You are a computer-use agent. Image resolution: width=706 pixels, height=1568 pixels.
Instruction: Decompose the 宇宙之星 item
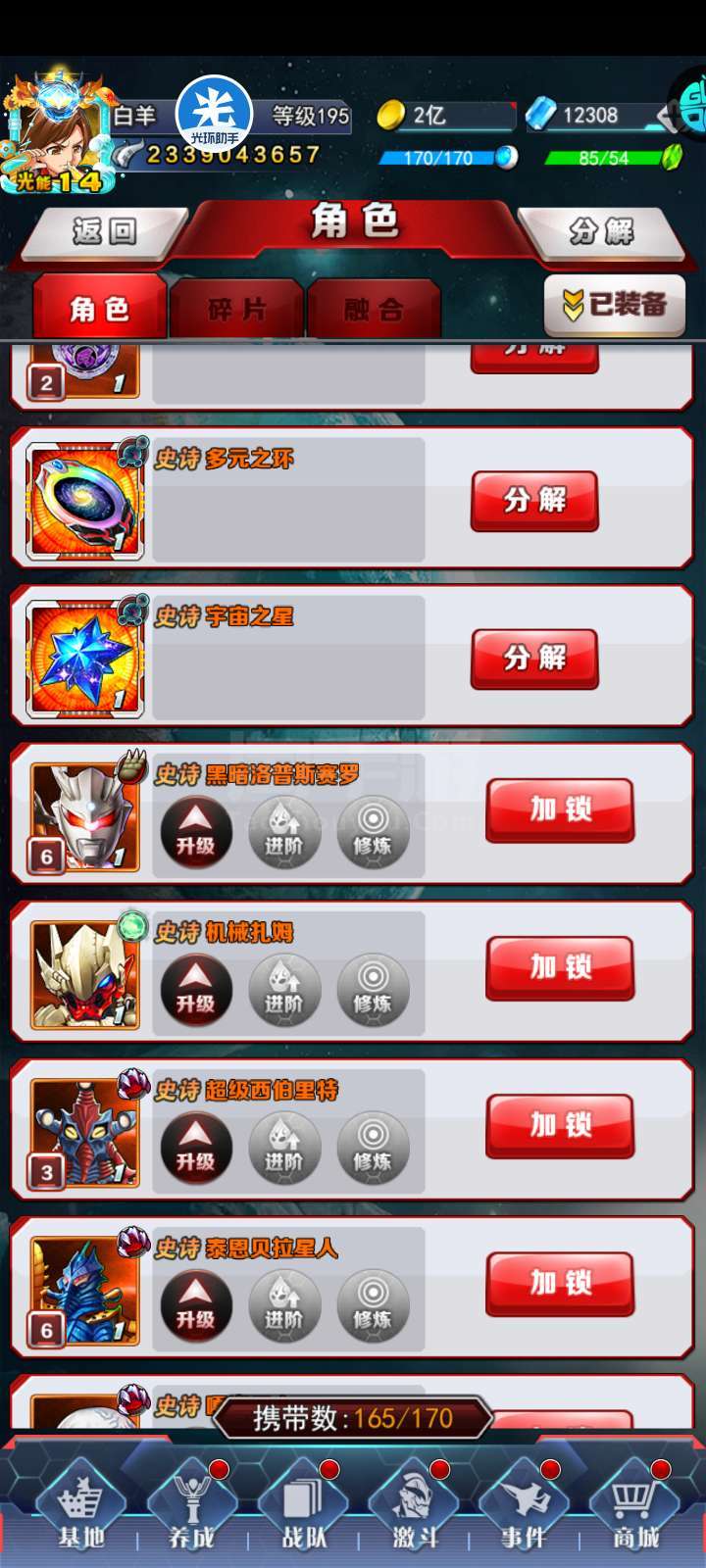point(534,659)
